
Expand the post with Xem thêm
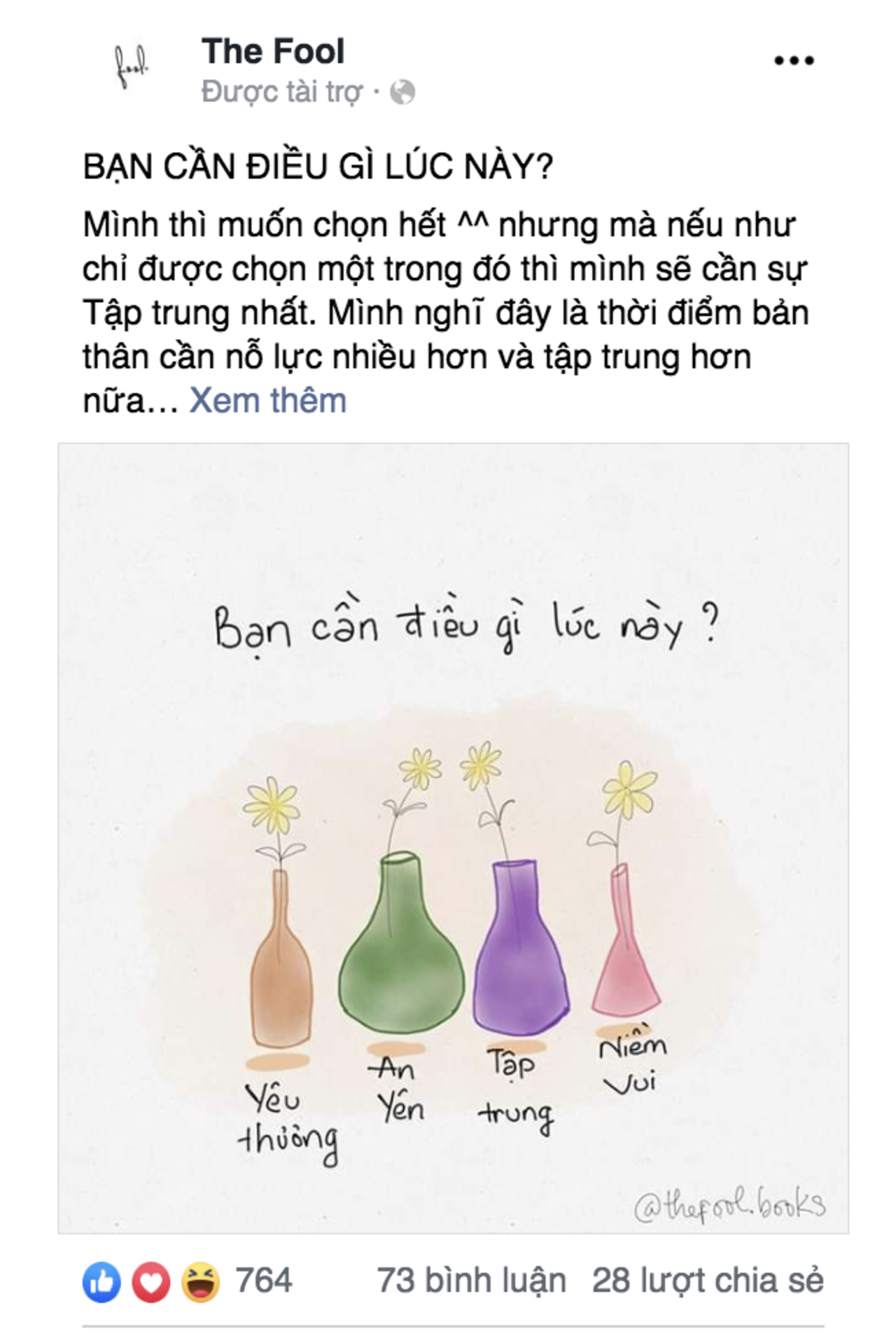[268, 401]
